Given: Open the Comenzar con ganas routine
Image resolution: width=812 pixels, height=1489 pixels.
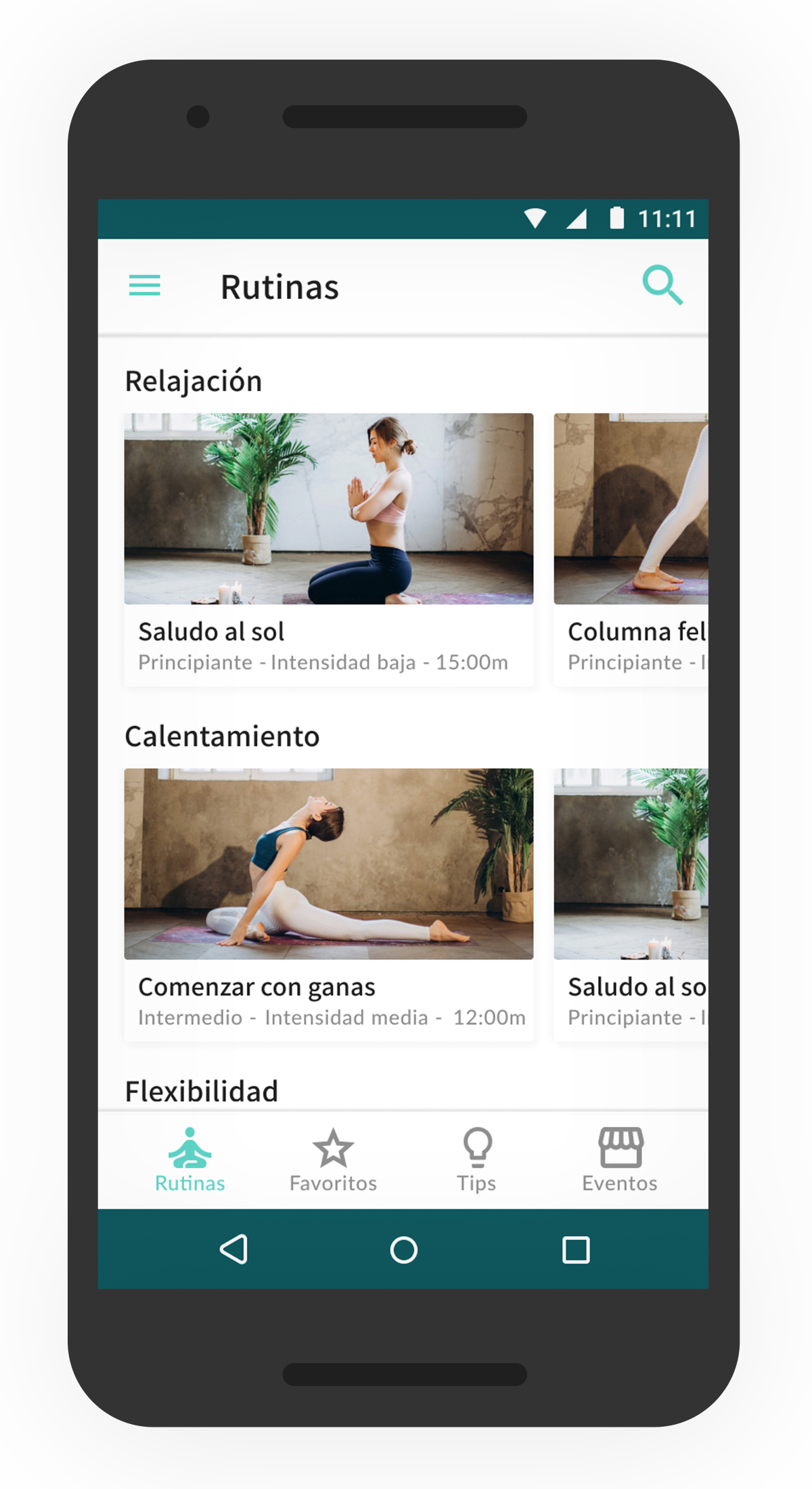Looking at the screenshot, I should (x=329, y=904).
